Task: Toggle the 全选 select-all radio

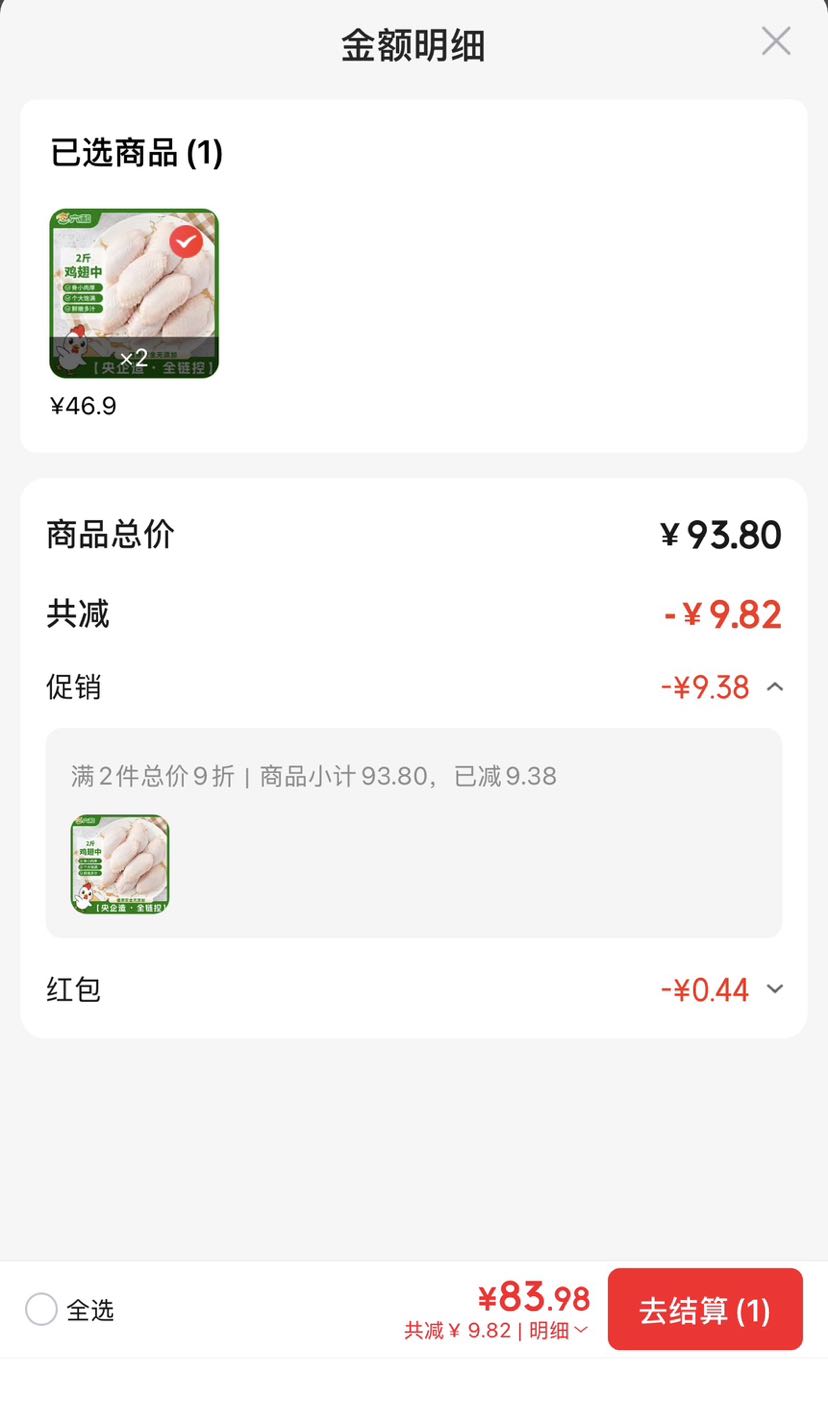Action: pos(41,1309)
